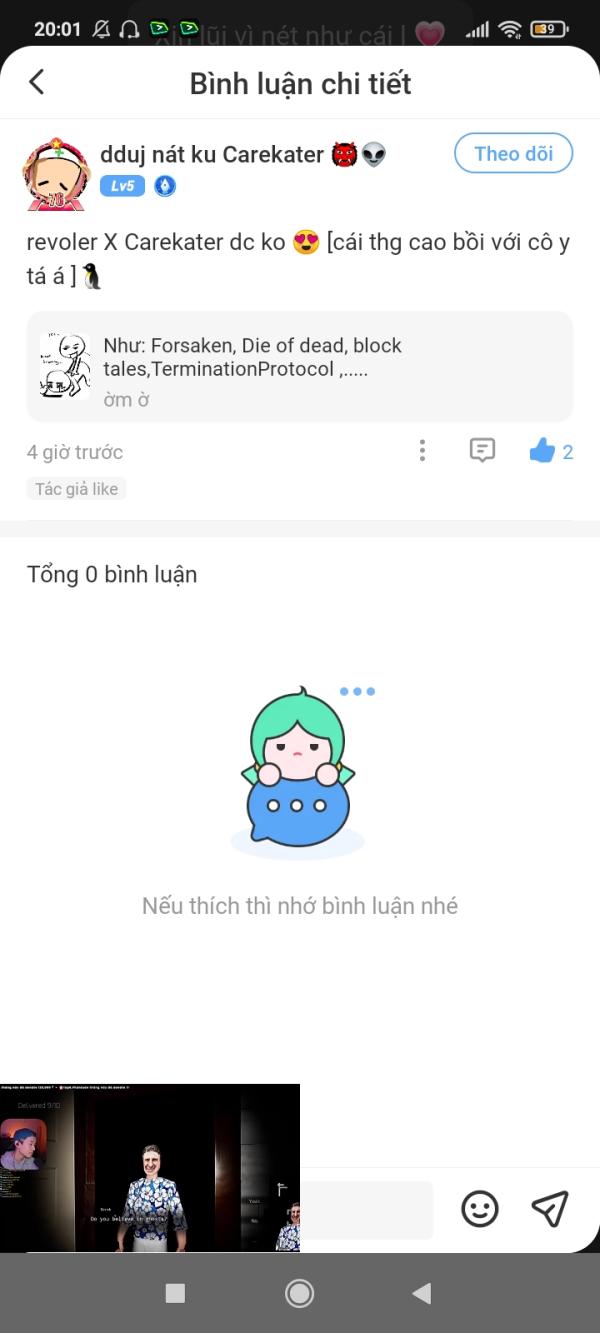Image resolution: width=600 pixels, height=1333 pixels.
Task: Tap the Theo dõi follow button
Action: tap(513, 153)
